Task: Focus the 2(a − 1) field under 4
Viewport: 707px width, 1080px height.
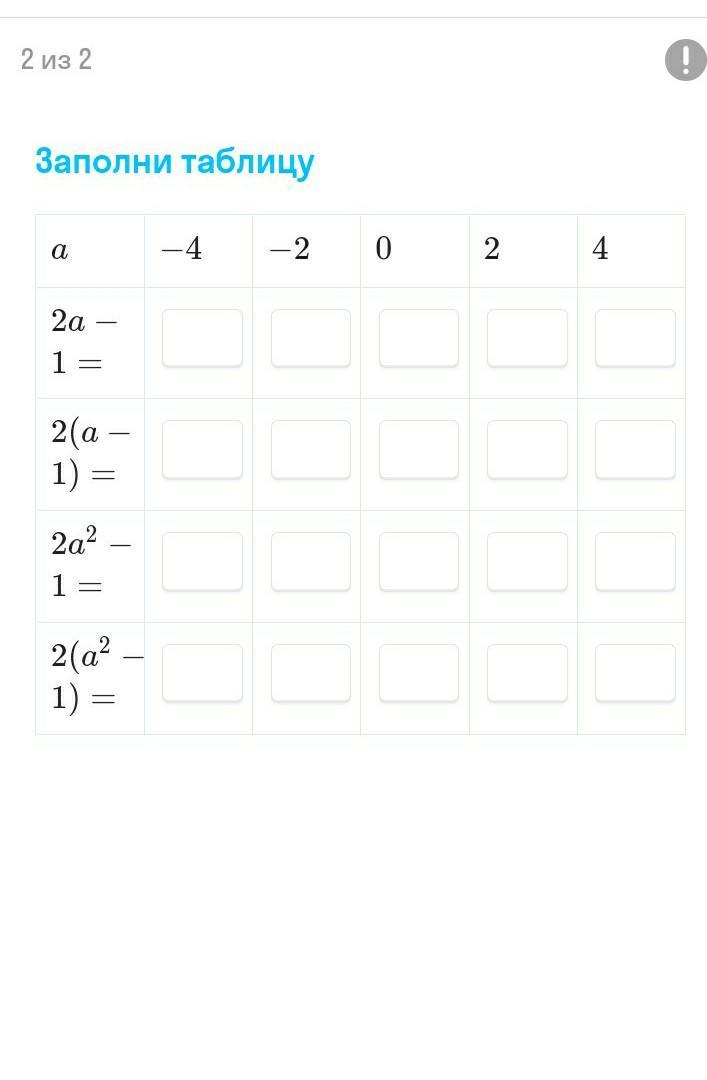Action: pos(635,449)
